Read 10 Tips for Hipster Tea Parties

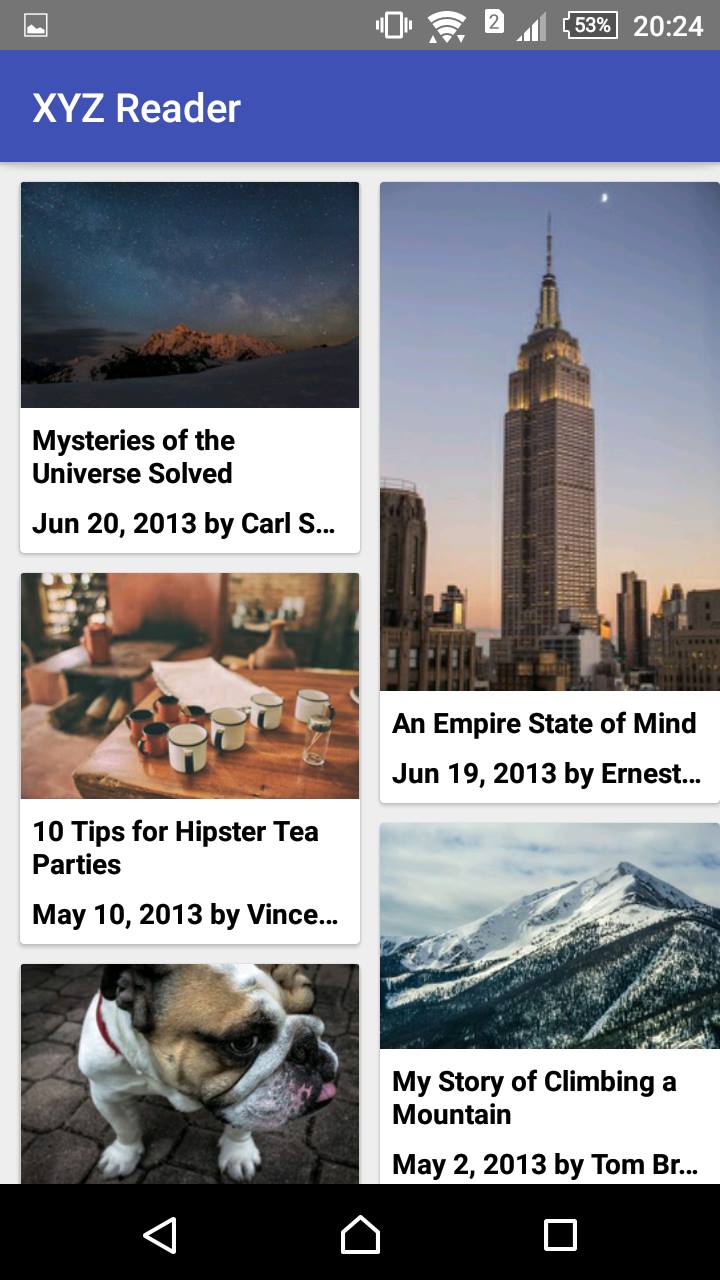tap(189, 757)
